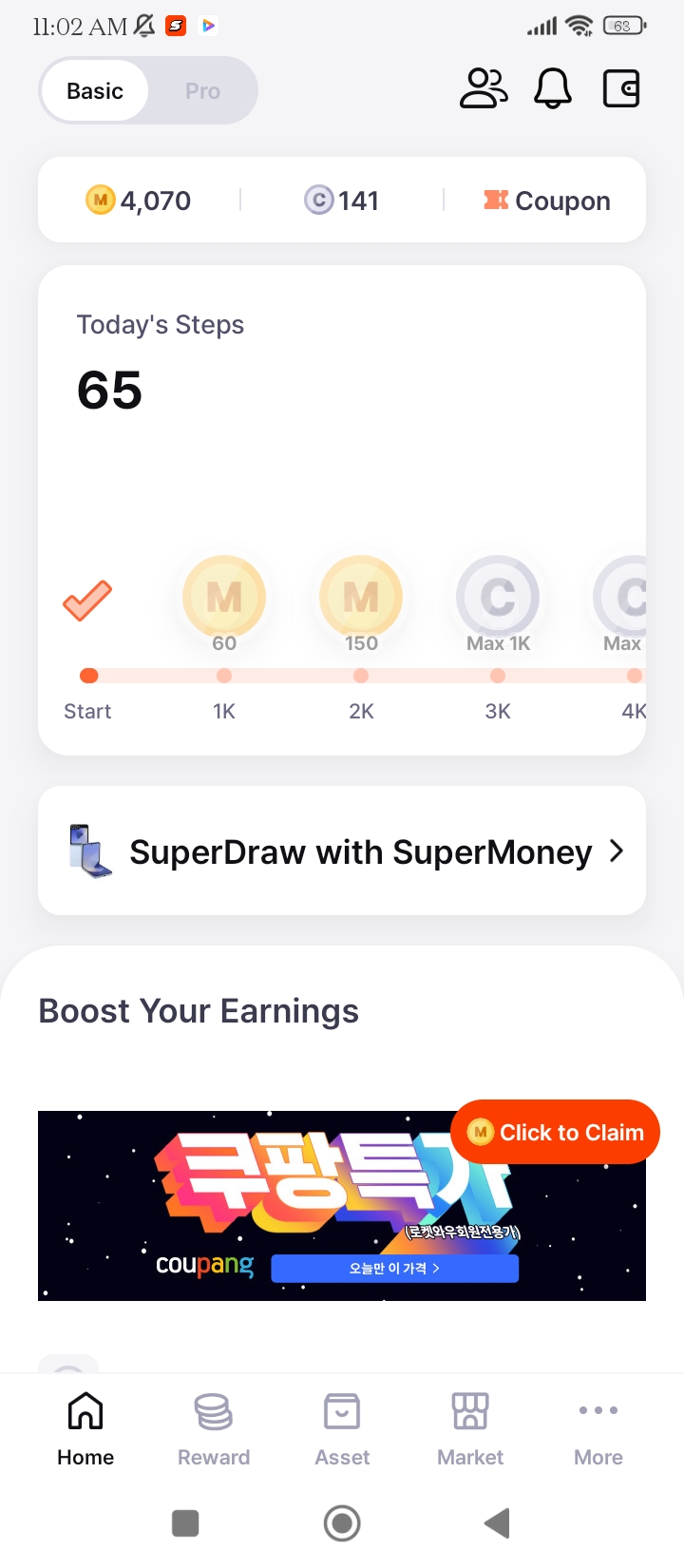The image size is (684, 1568).
Task: Go back with the system back button
Action: tap(497, 1523)
